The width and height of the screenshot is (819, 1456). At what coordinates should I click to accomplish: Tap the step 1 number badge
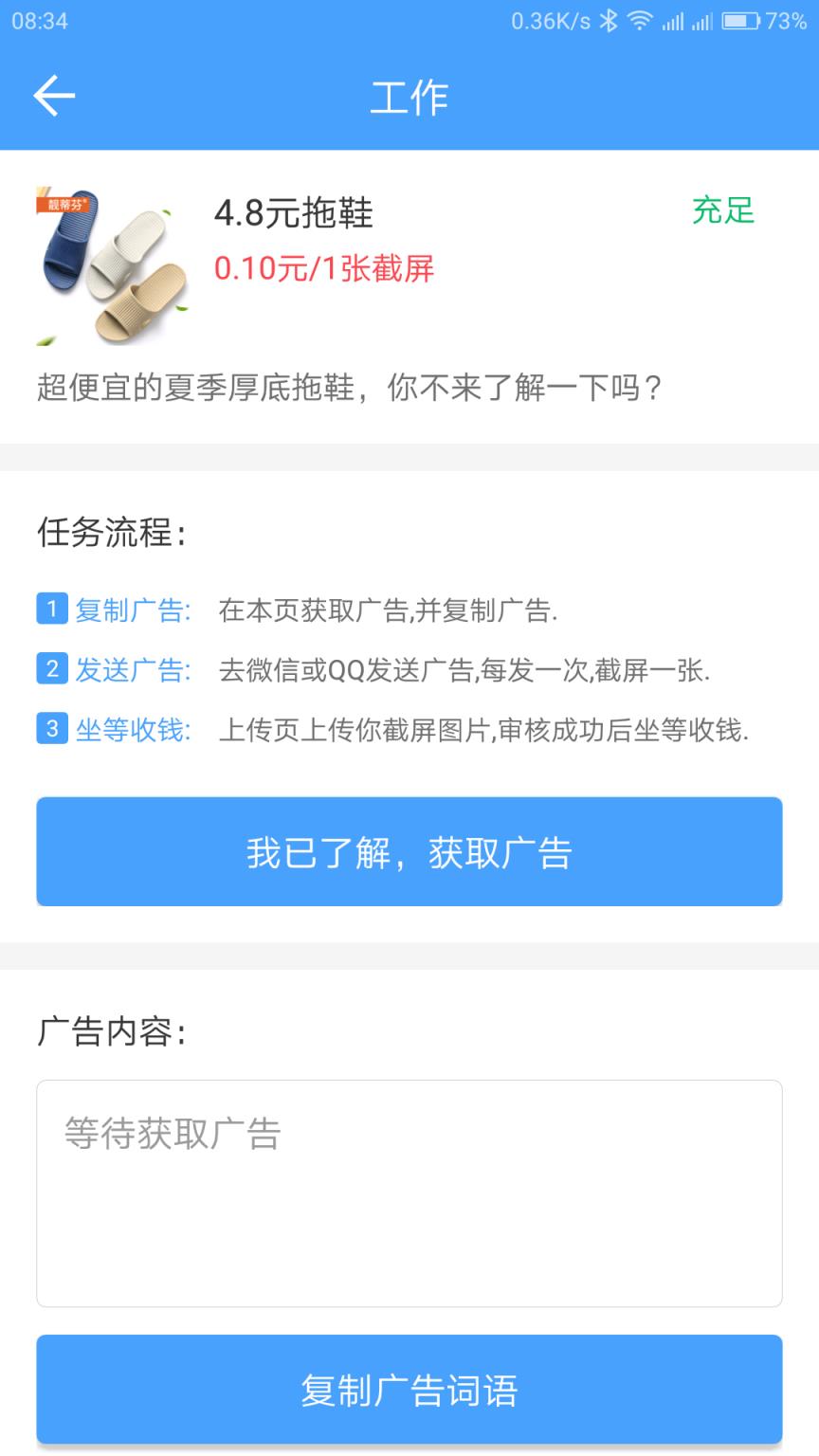pos(53,610)
